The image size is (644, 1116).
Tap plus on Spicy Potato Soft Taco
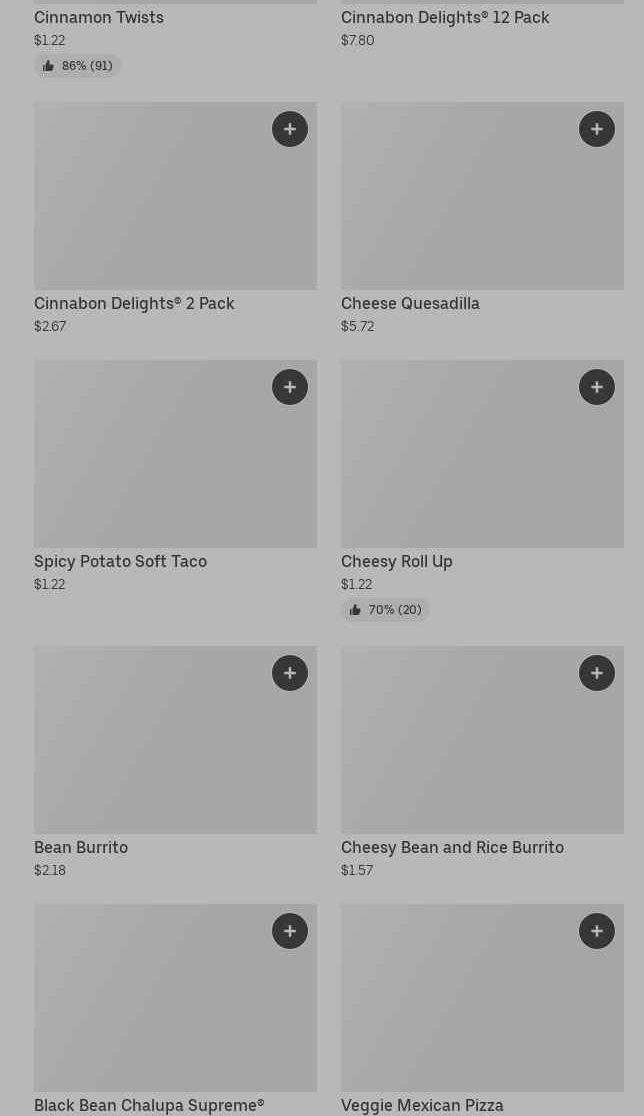(290, 387)
